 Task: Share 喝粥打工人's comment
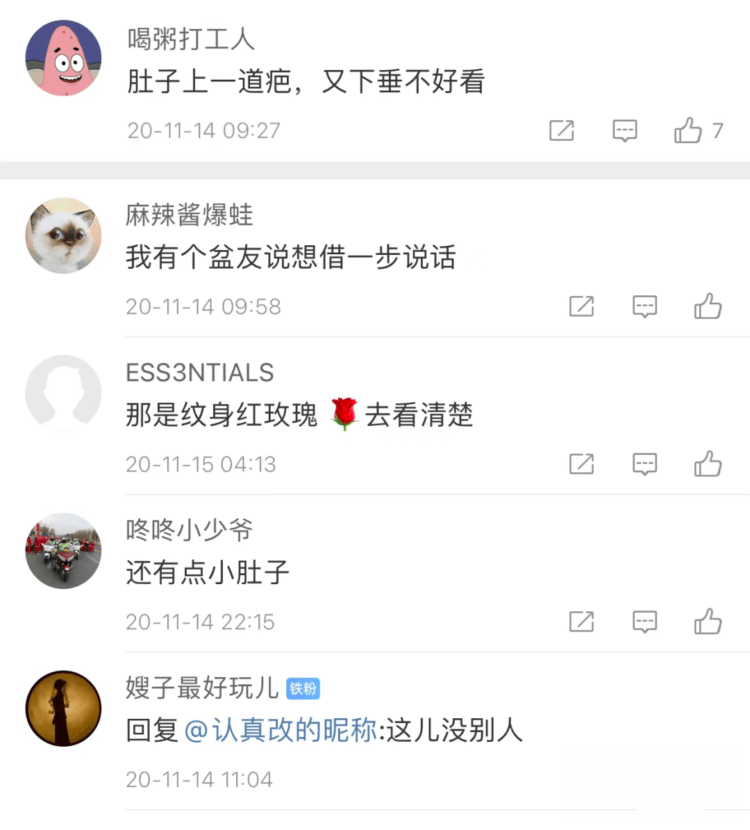(562, 131)
